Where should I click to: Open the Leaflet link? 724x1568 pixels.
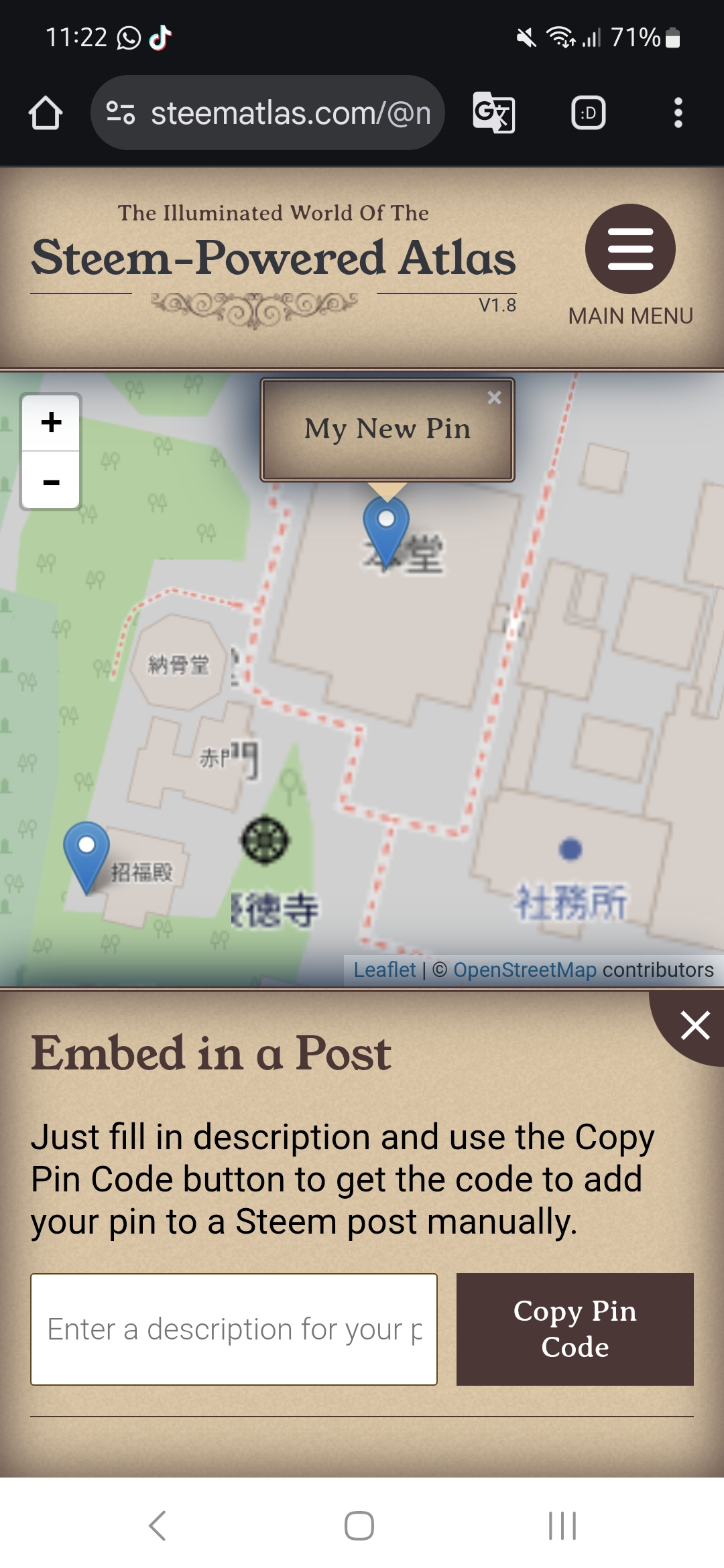point(384,970)
